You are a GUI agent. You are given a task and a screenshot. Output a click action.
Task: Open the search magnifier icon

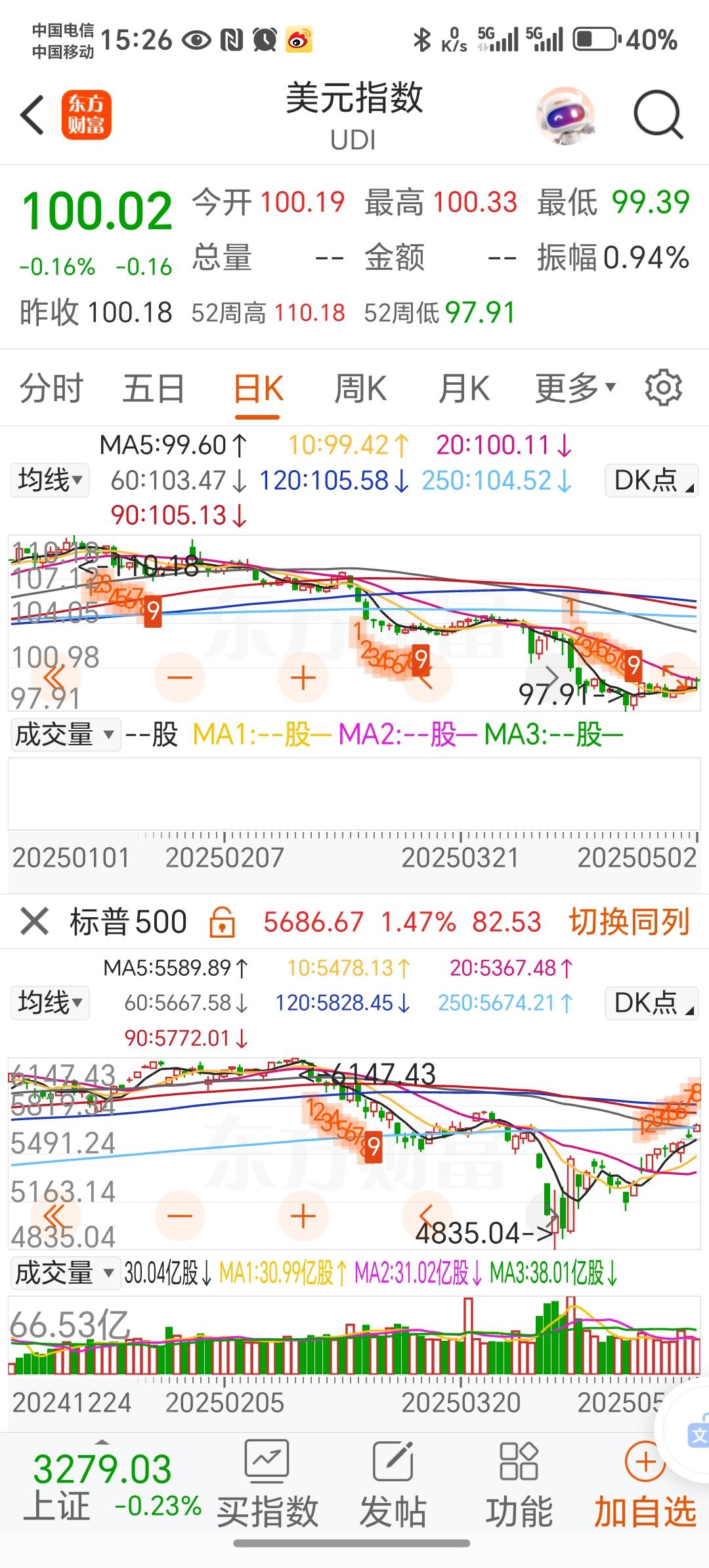pyautogui.click(x=658, y=116)
